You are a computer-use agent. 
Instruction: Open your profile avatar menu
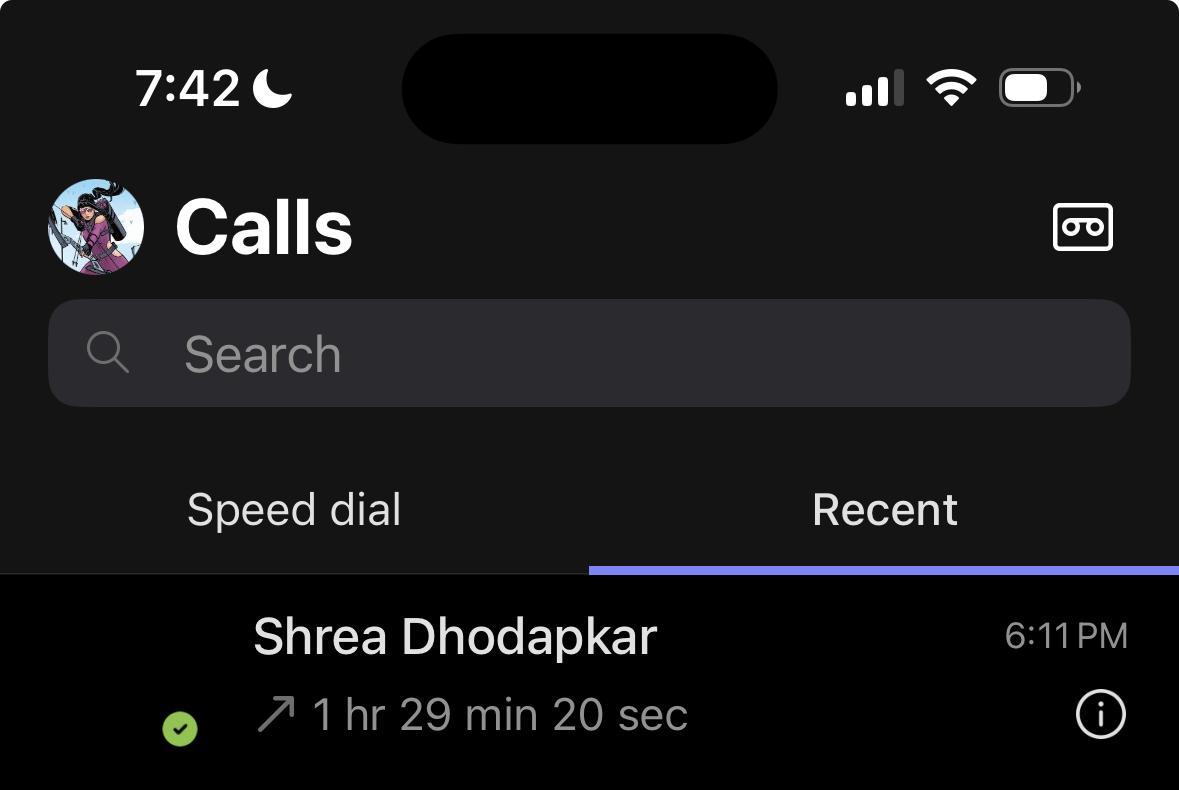96,227
